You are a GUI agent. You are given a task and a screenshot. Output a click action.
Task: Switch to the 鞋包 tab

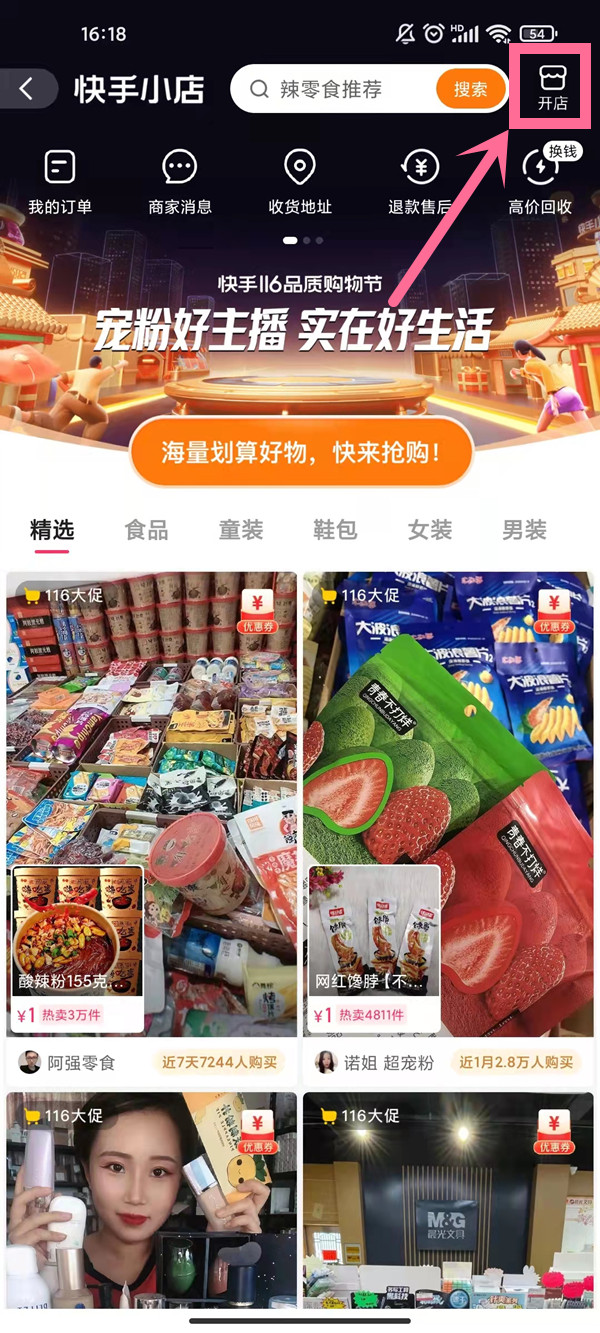click(335, 530)
